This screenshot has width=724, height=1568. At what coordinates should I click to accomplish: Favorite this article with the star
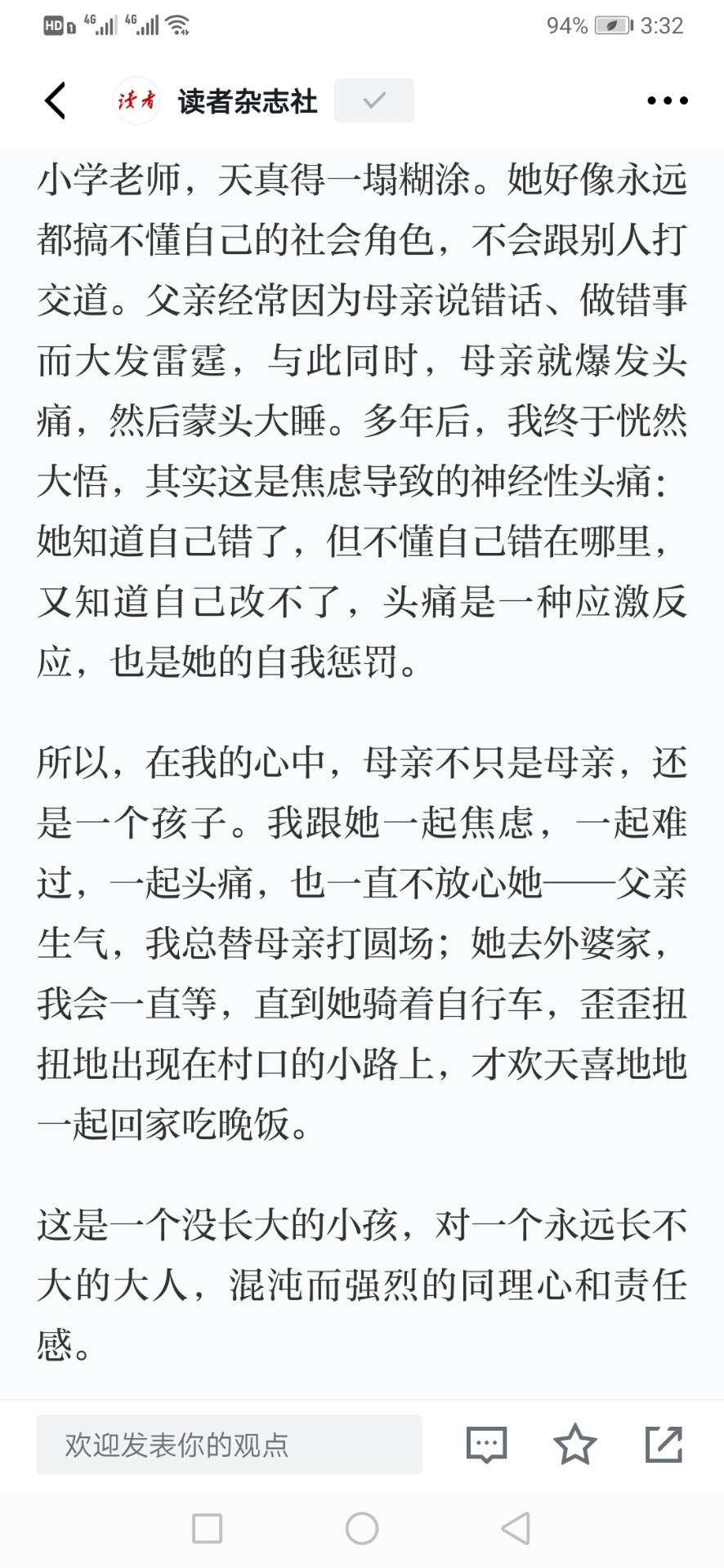click(x=575, y=1444)
